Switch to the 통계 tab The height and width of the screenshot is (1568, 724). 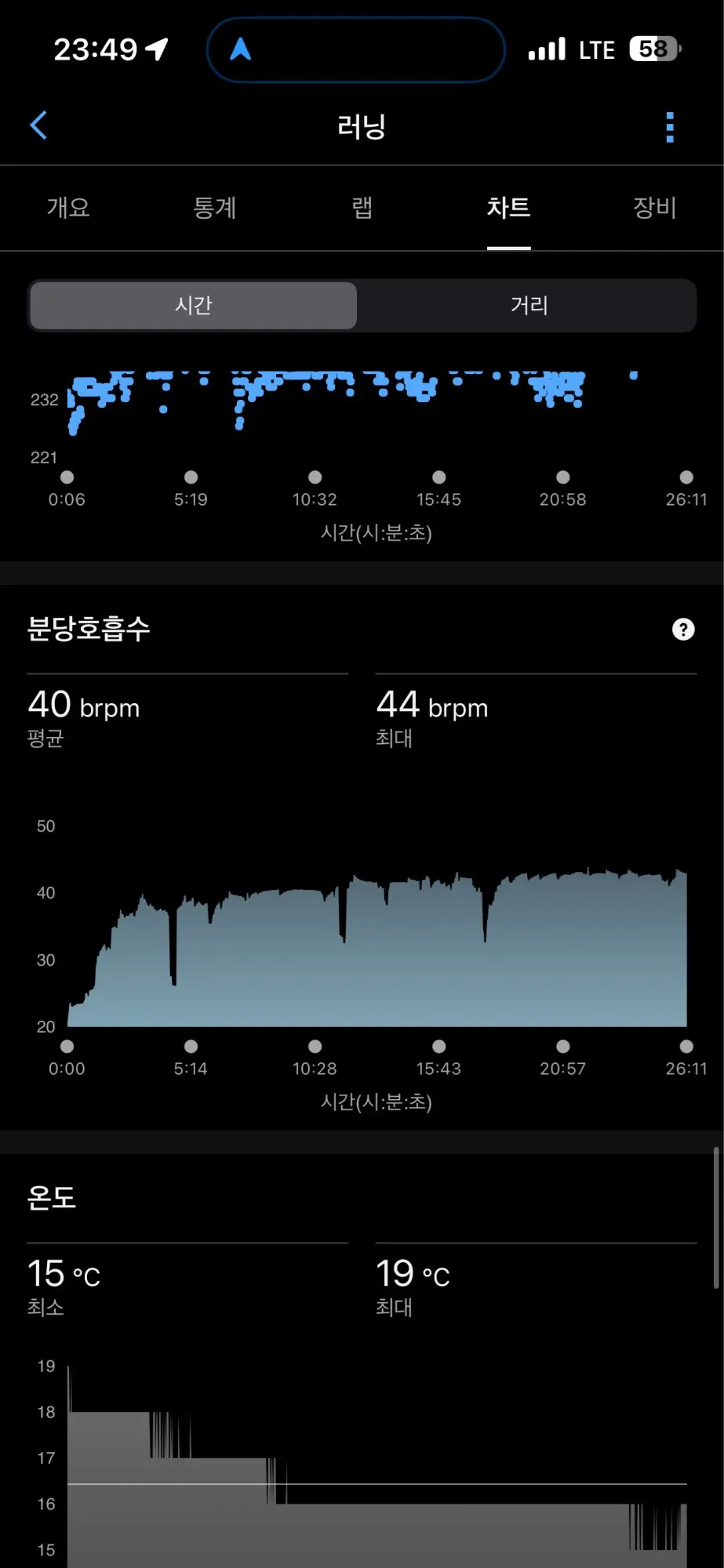213,208
